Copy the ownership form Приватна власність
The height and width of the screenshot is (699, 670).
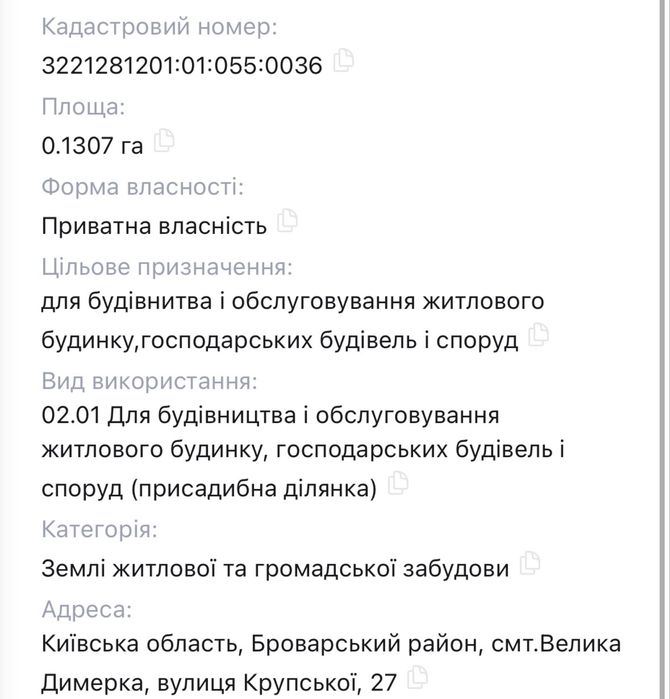coord(287,220)
